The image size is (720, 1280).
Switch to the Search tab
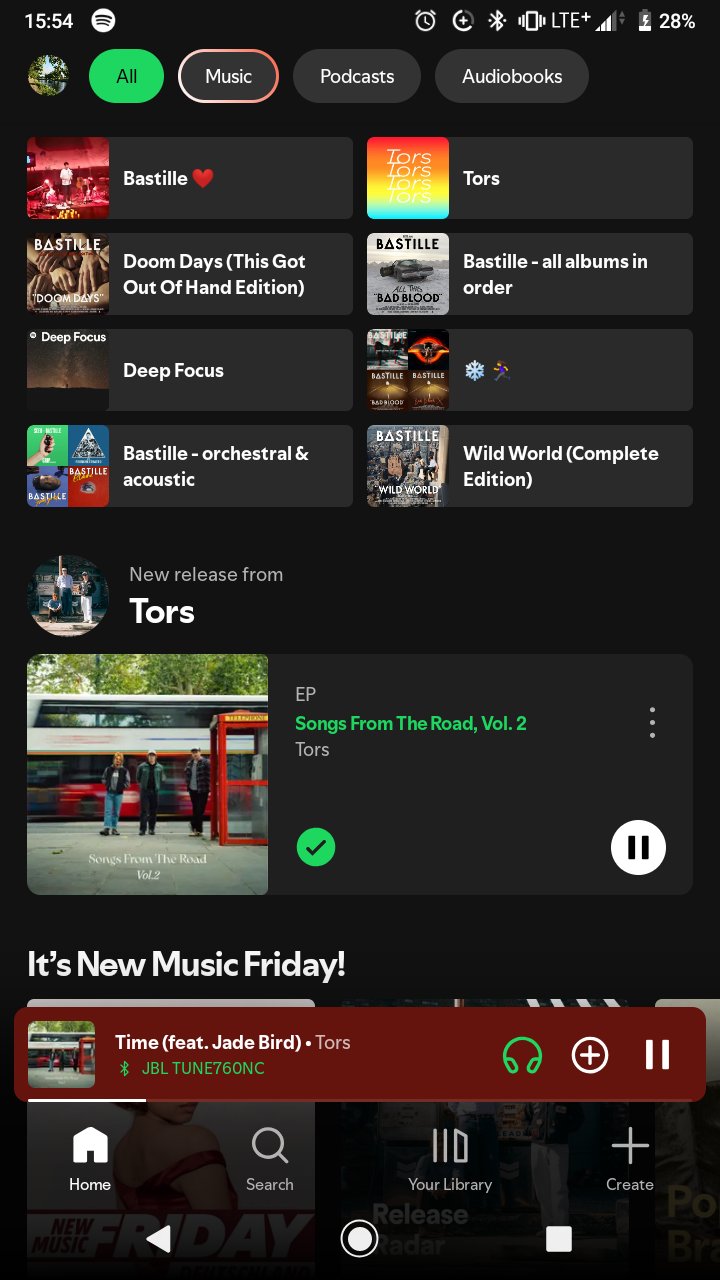[x=270, y=1160]
